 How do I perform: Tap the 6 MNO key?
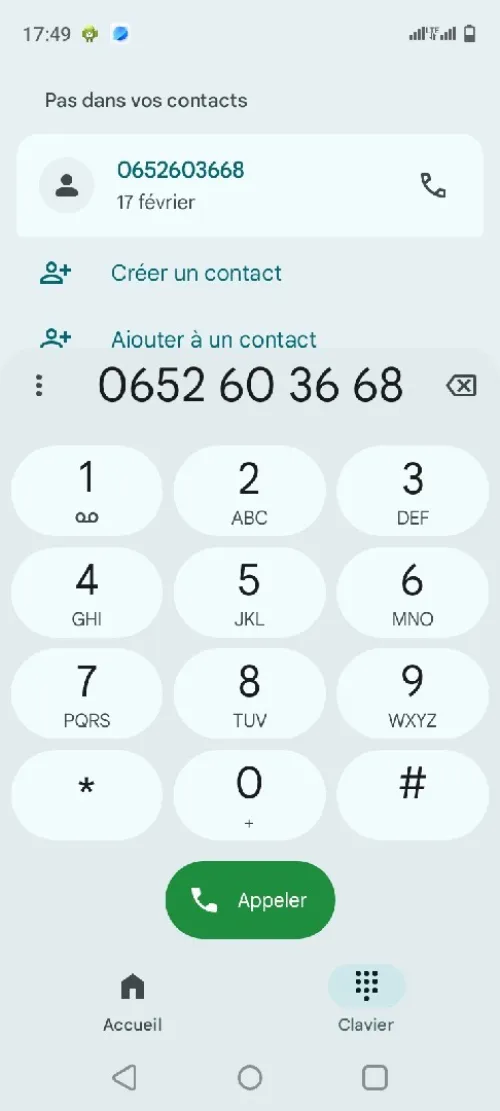413,592
